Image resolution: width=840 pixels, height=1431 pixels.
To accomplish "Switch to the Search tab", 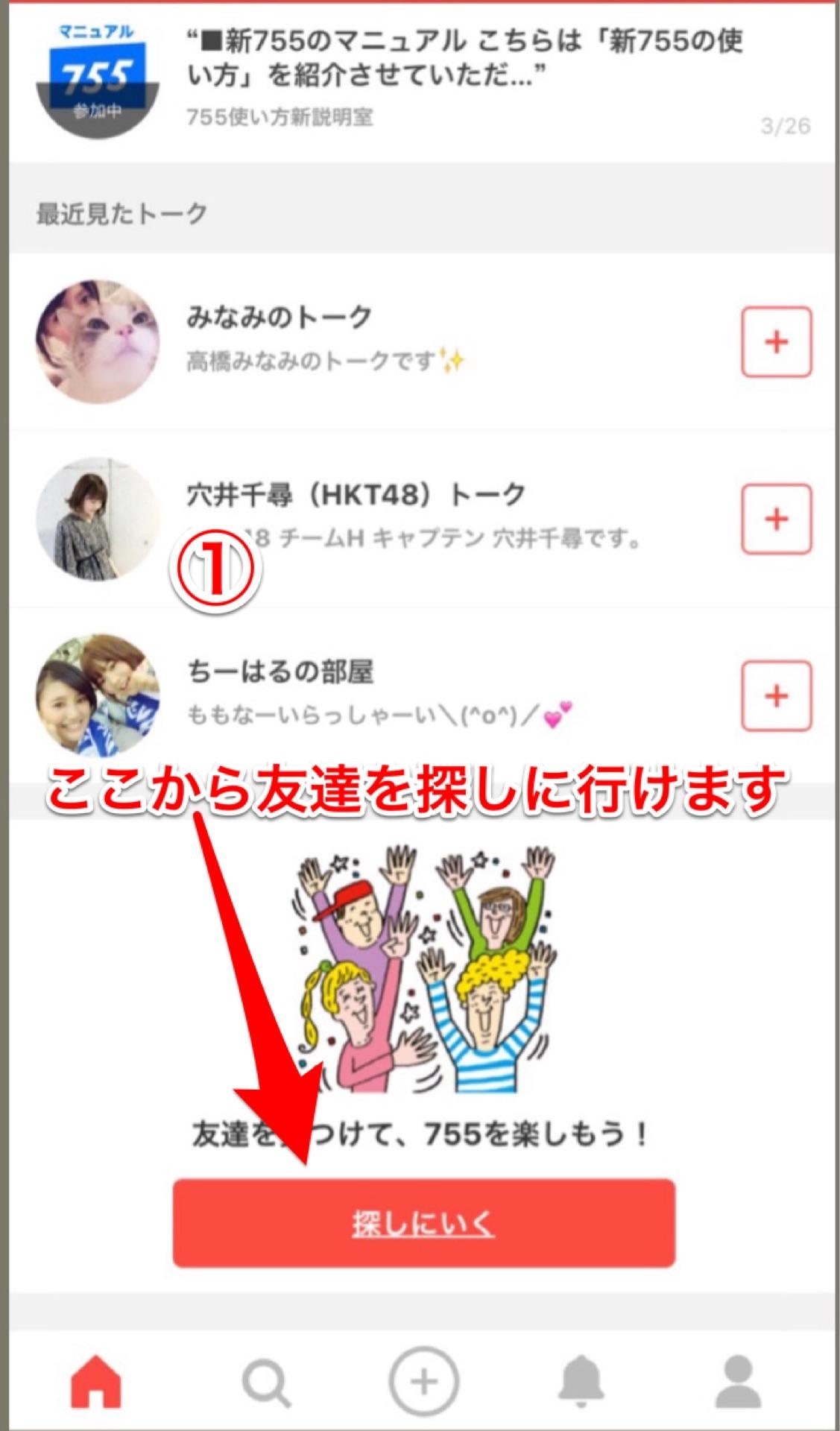I will pyautogui.click(x=265, y=1382).
